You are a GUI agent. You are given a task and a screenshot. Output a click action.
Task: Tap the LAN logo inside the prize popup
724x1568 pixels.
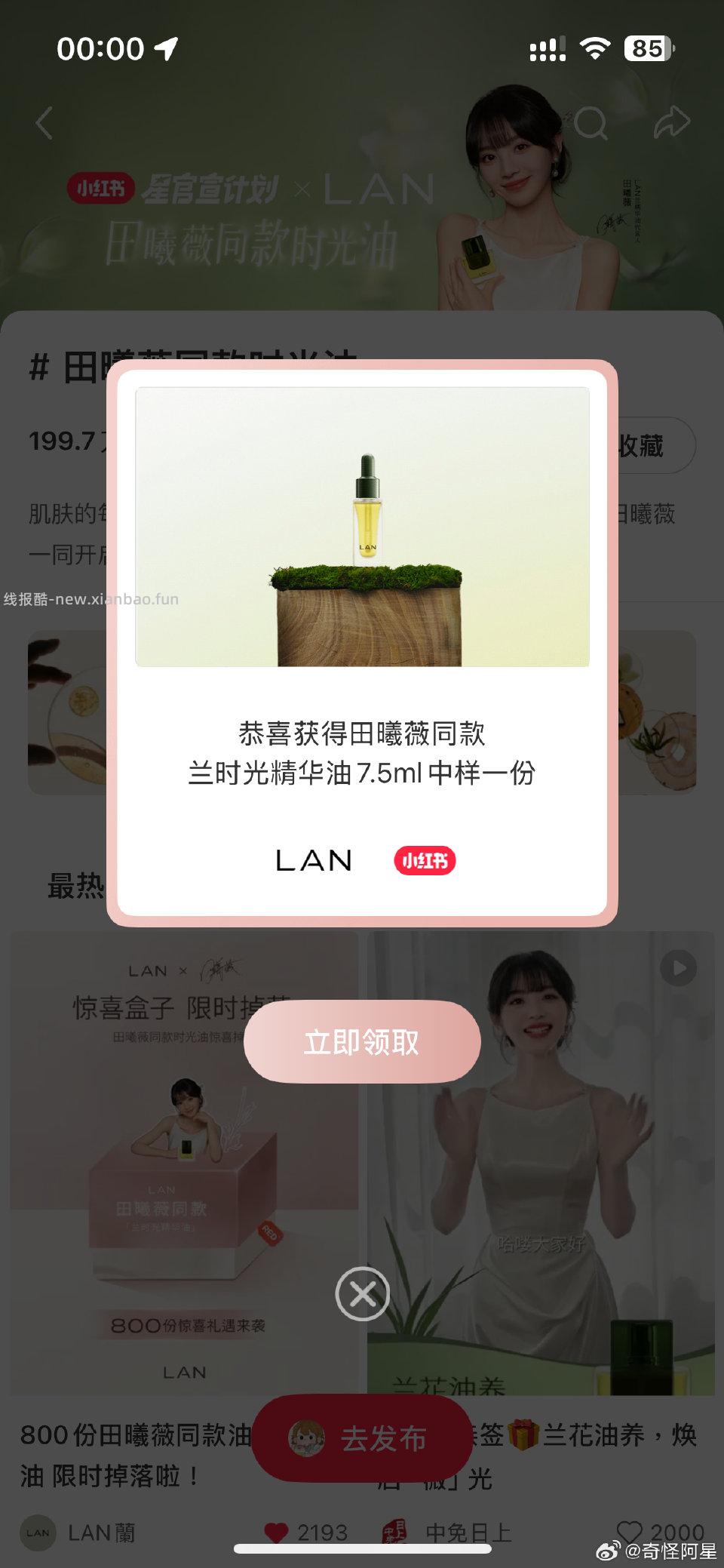pos(315,859)
